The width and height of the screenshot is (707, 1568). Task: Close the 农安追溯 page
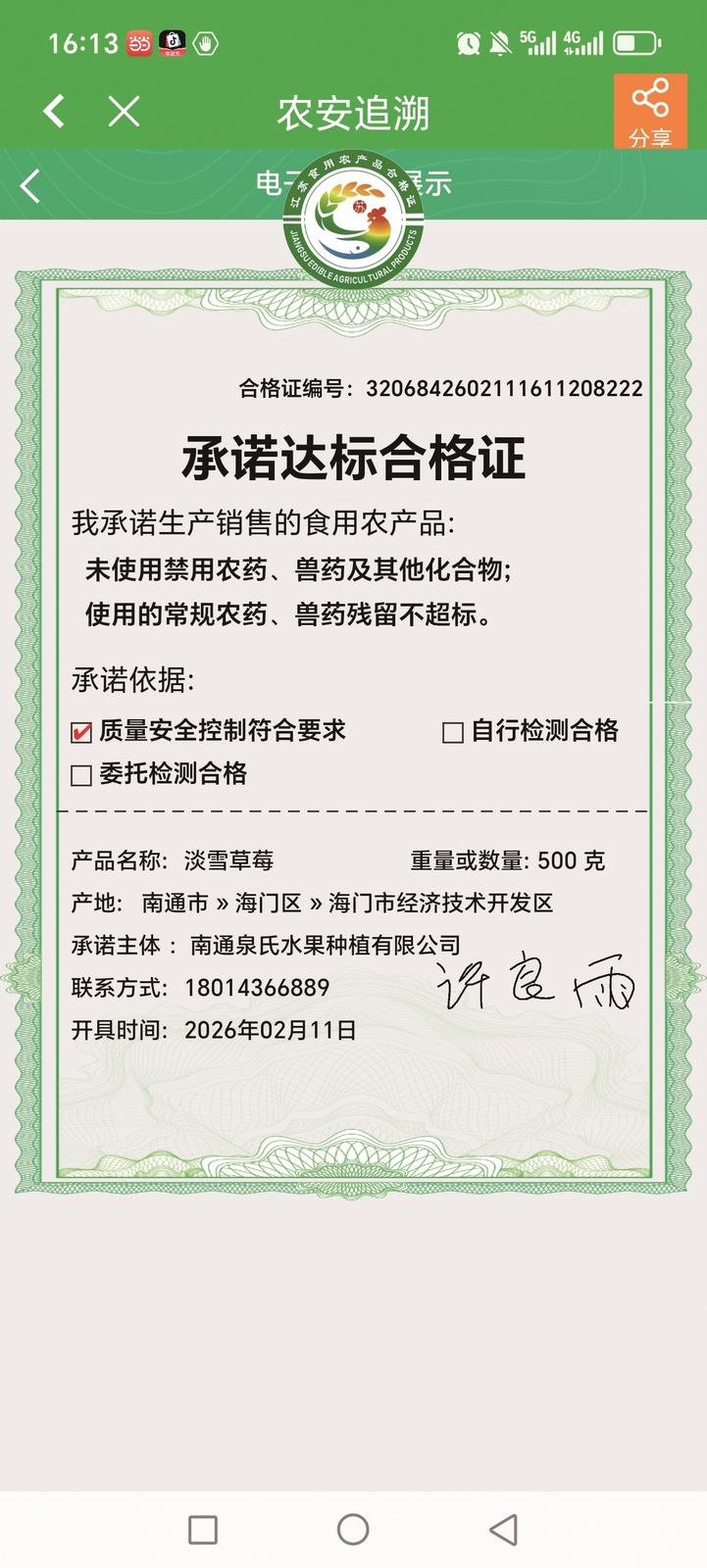tap(125, 112)
